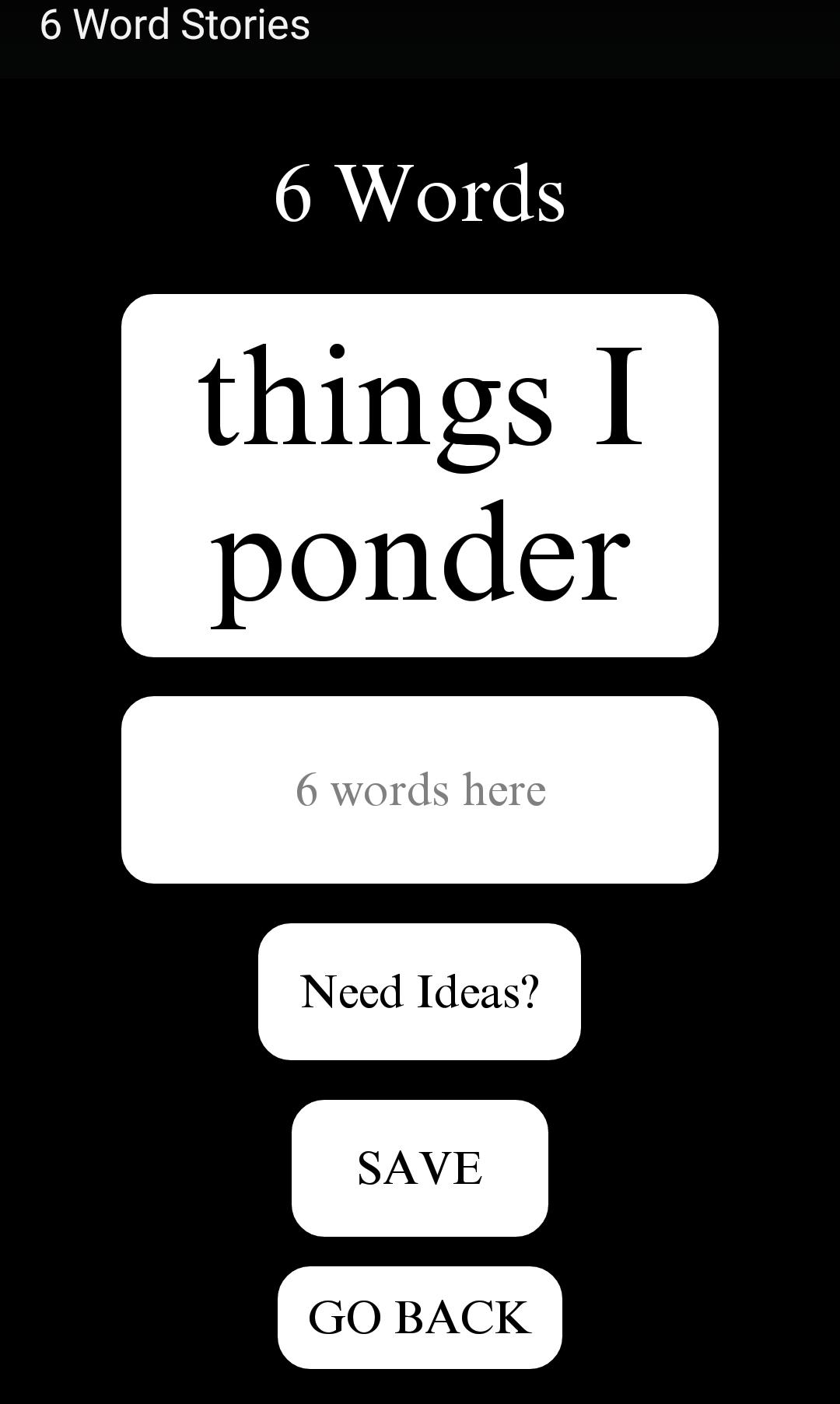This screenshot has width=840, height=1404.
Task: Click the 6 Word Stories title bar
Action: tap(175, 26)
